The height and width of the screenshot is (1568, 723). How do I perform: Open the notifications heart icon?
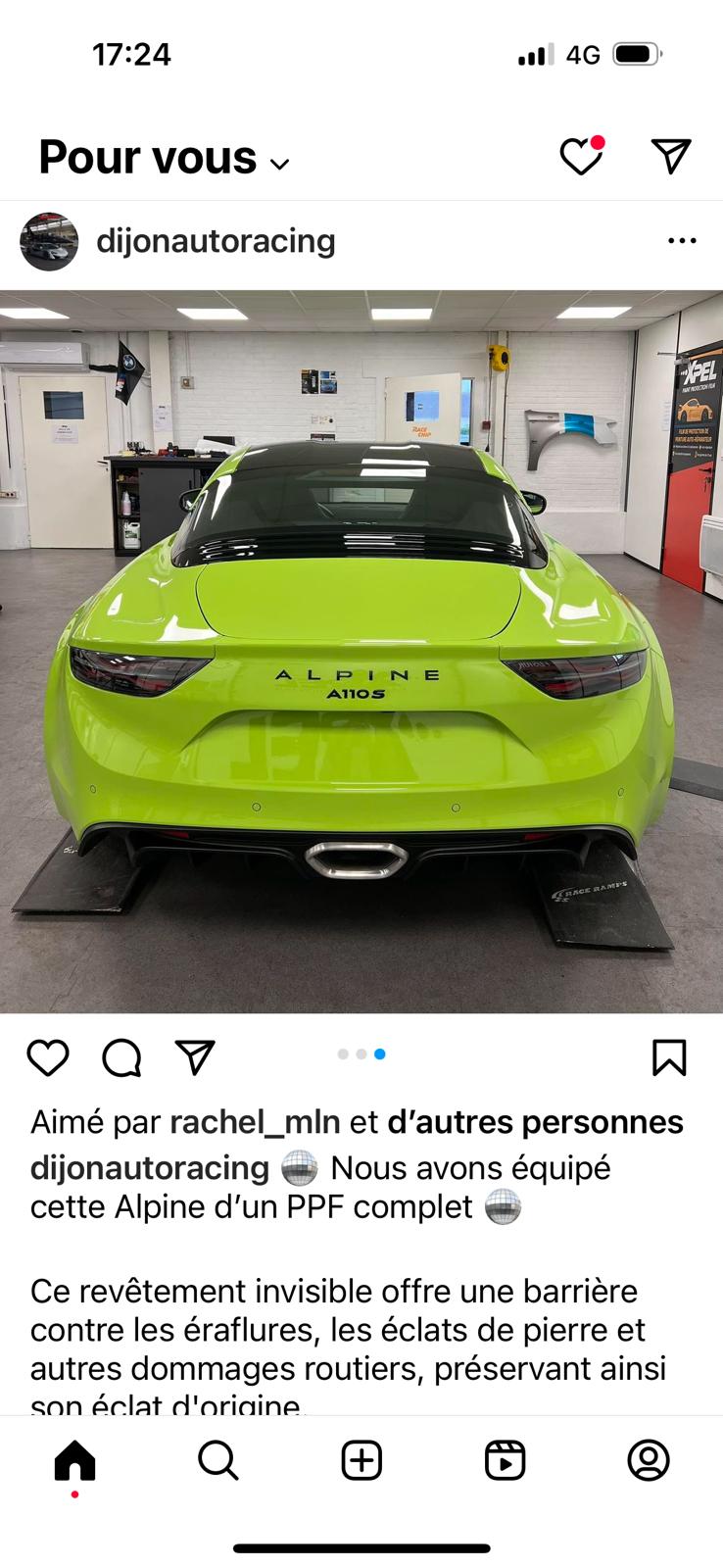(581, 156)
